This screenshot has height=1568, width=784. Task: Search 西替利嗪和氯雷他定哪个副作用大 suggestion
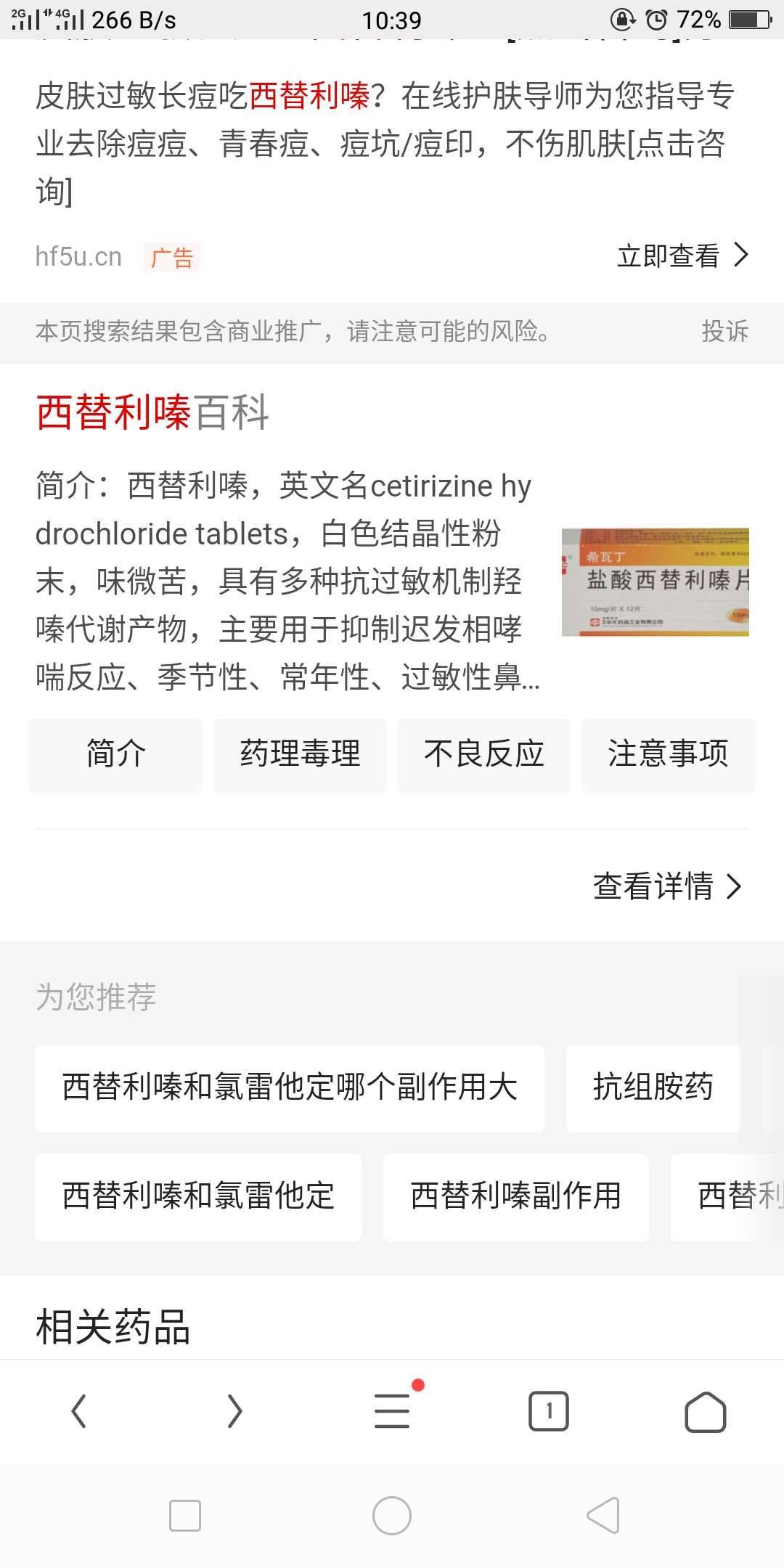(x=290, y=1088)
